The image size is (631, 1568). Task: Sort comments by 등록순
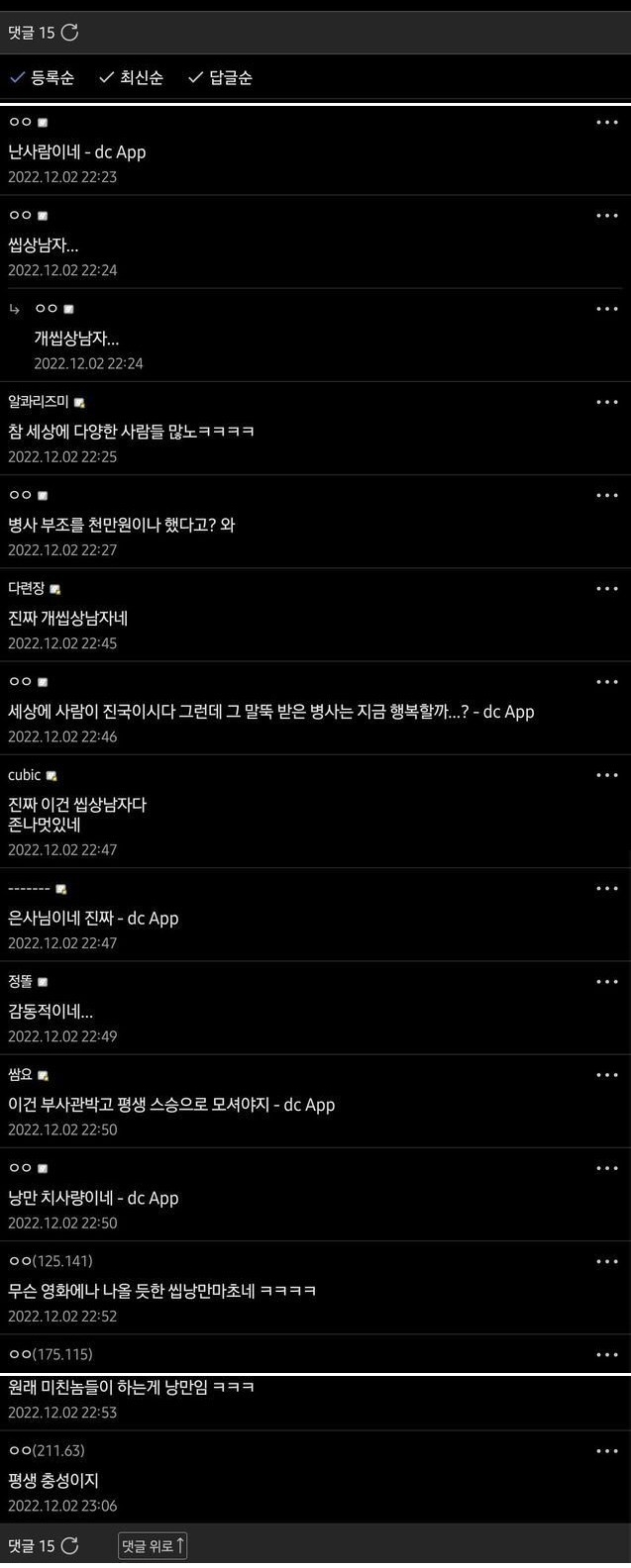click(42, 77)
